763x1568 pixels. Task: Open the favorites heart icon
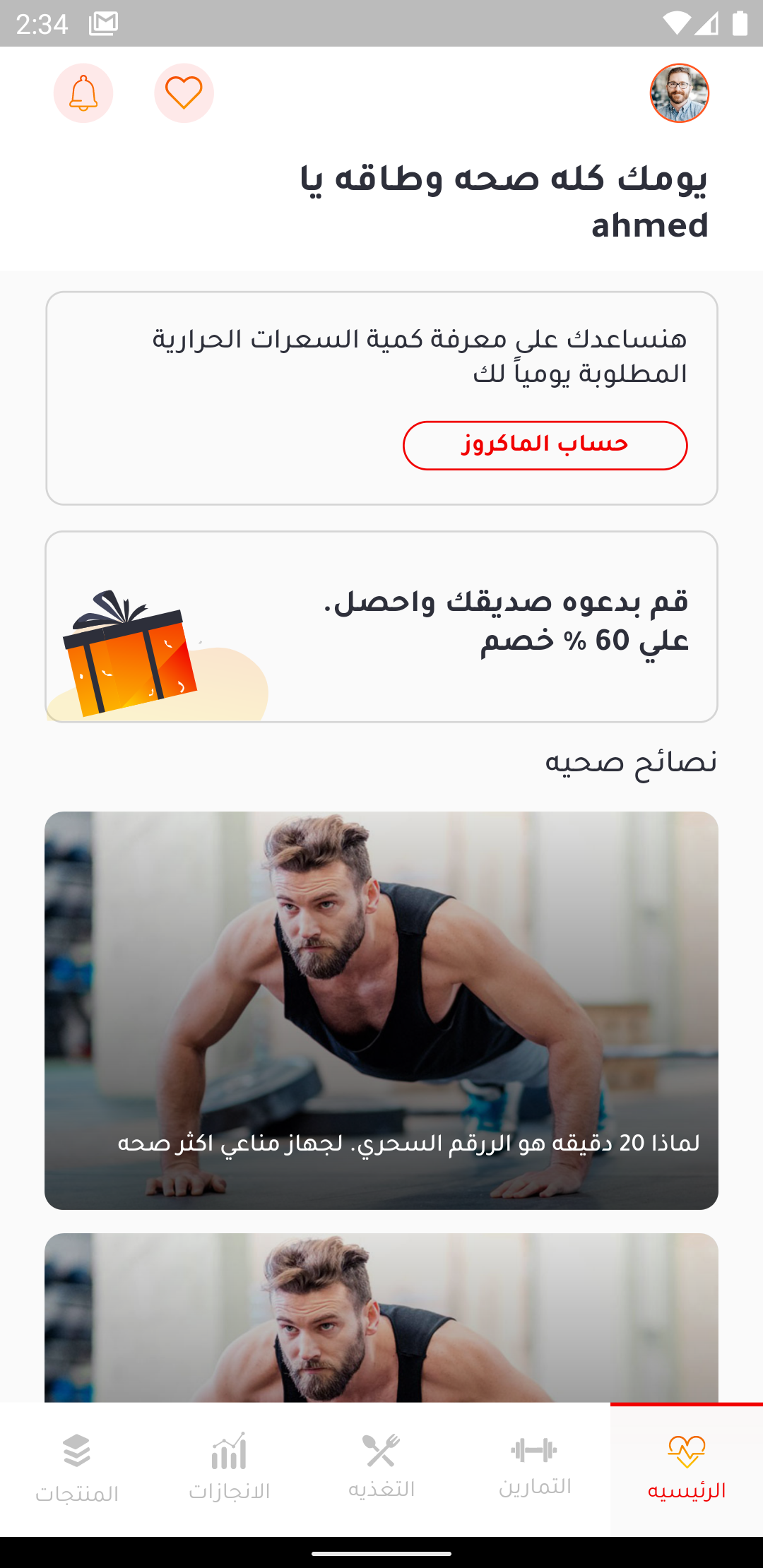pyautogui.click(x=184, y=92)
